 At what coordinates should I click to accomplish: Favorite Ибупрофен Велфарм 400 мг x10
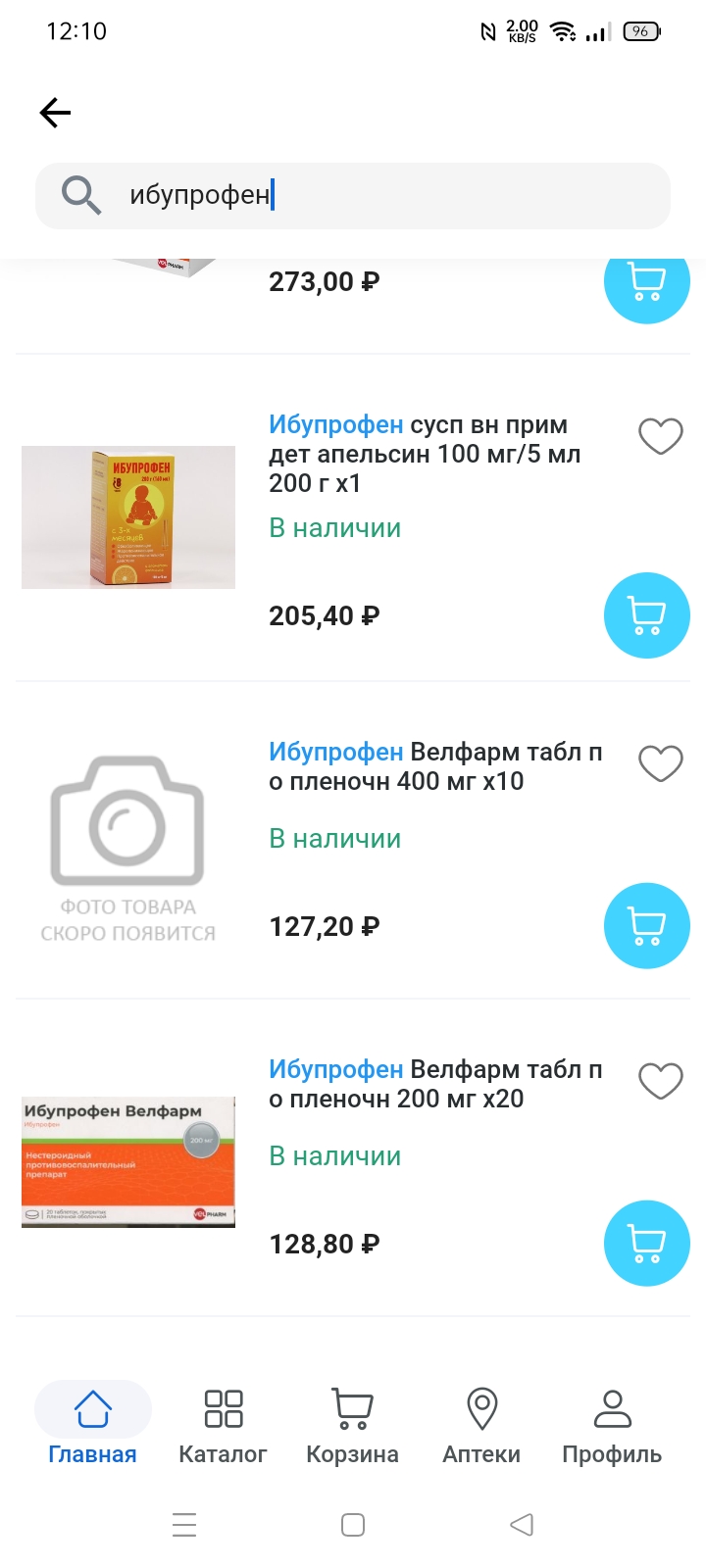click(660, 763)
